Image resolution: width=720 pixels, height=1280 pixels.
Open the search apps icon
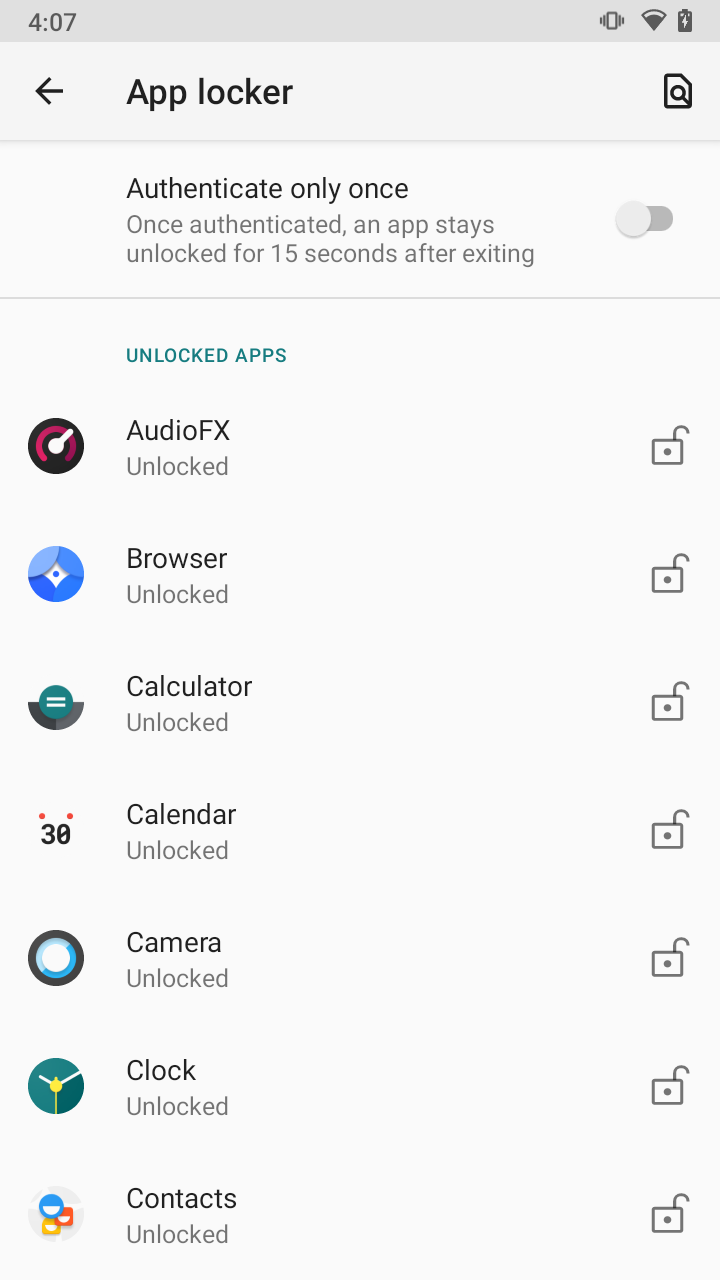pos(677,92)
